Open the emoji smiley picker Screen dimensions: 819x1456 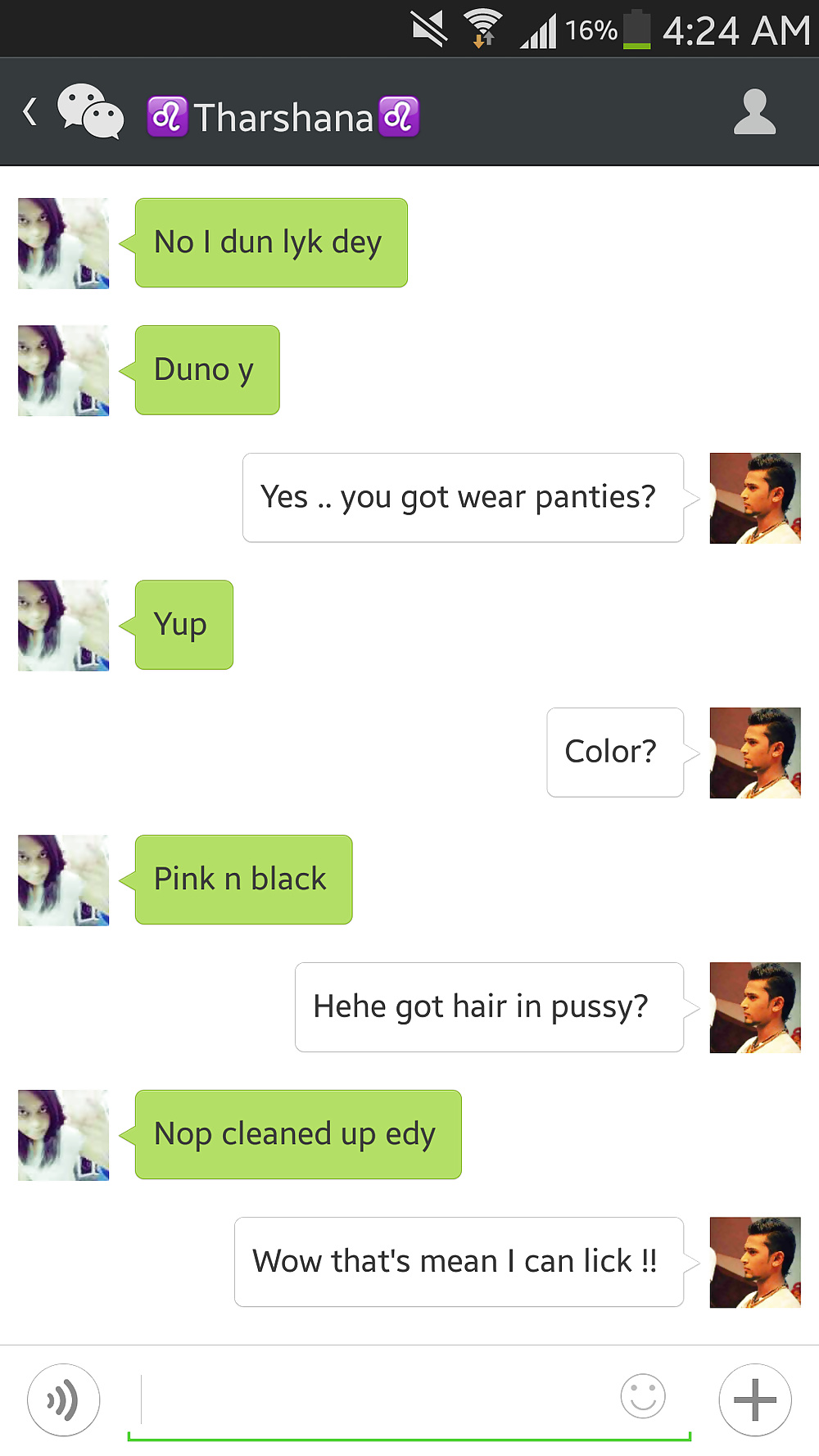tap(643, 1396)
